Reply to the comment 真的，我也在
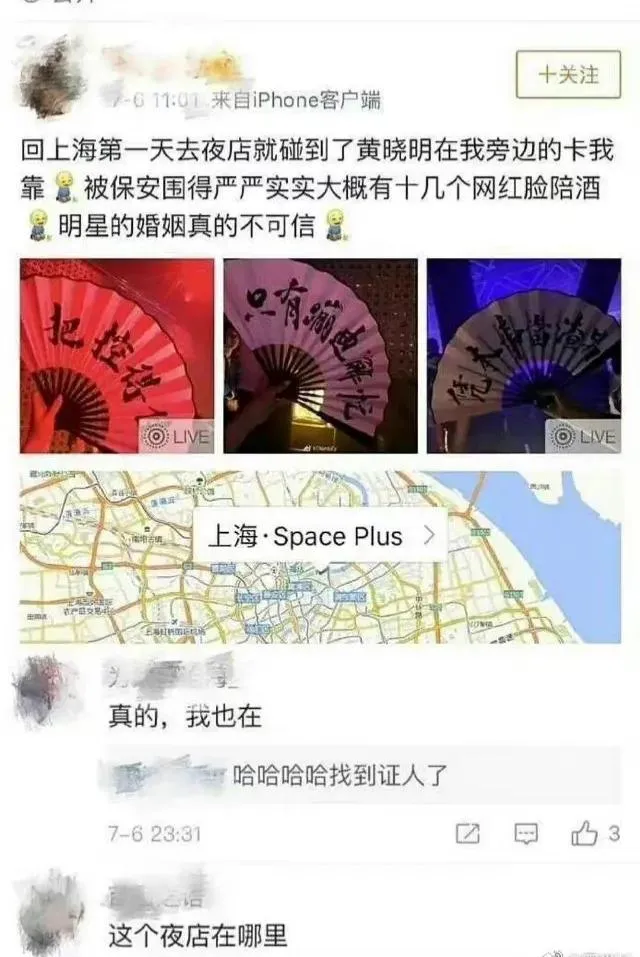The height and width of the screenshot is (957, 640). (x=526, y=833)
